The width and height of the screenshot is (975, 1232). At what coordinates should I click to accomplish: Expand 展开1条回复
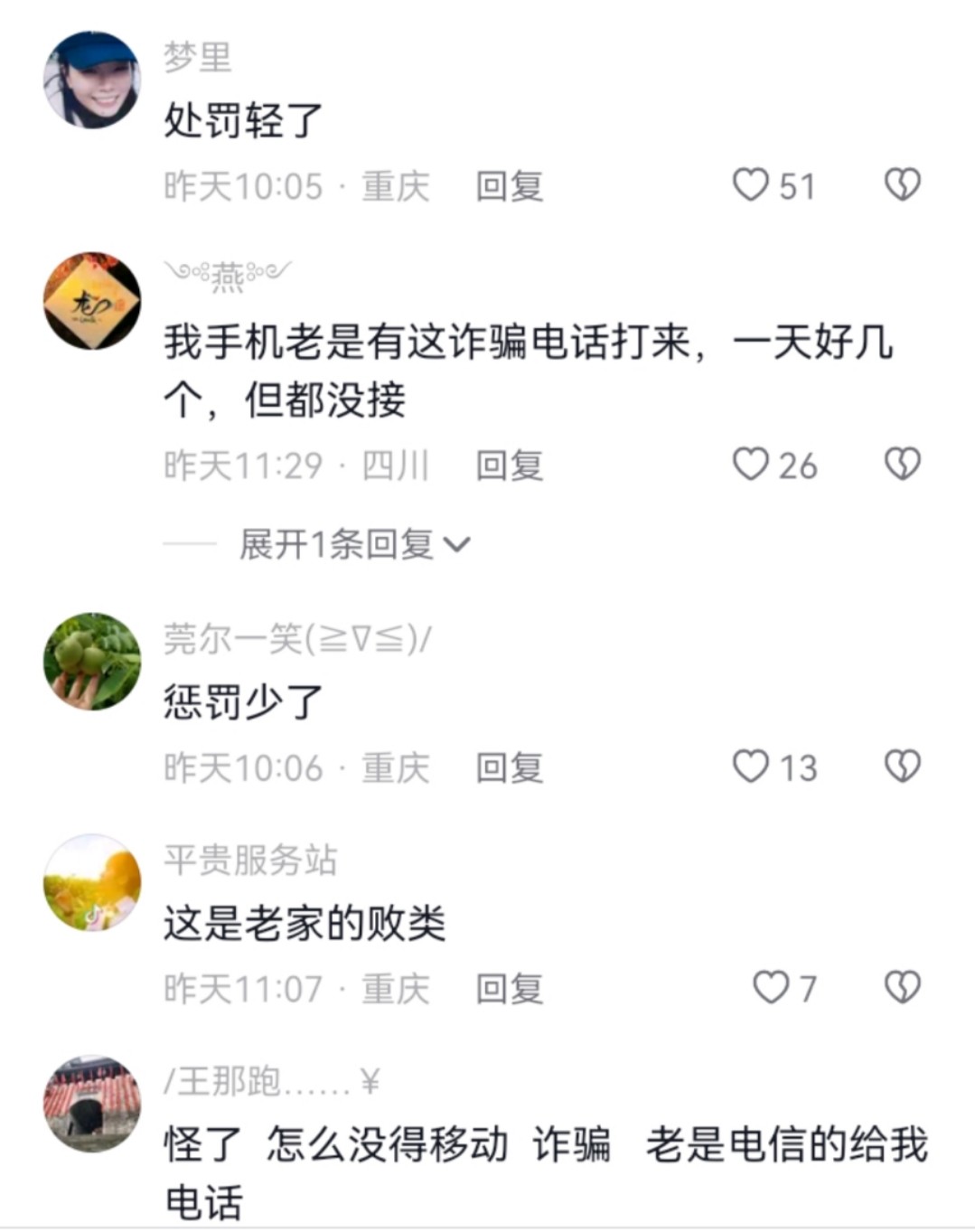click(354, 544)
